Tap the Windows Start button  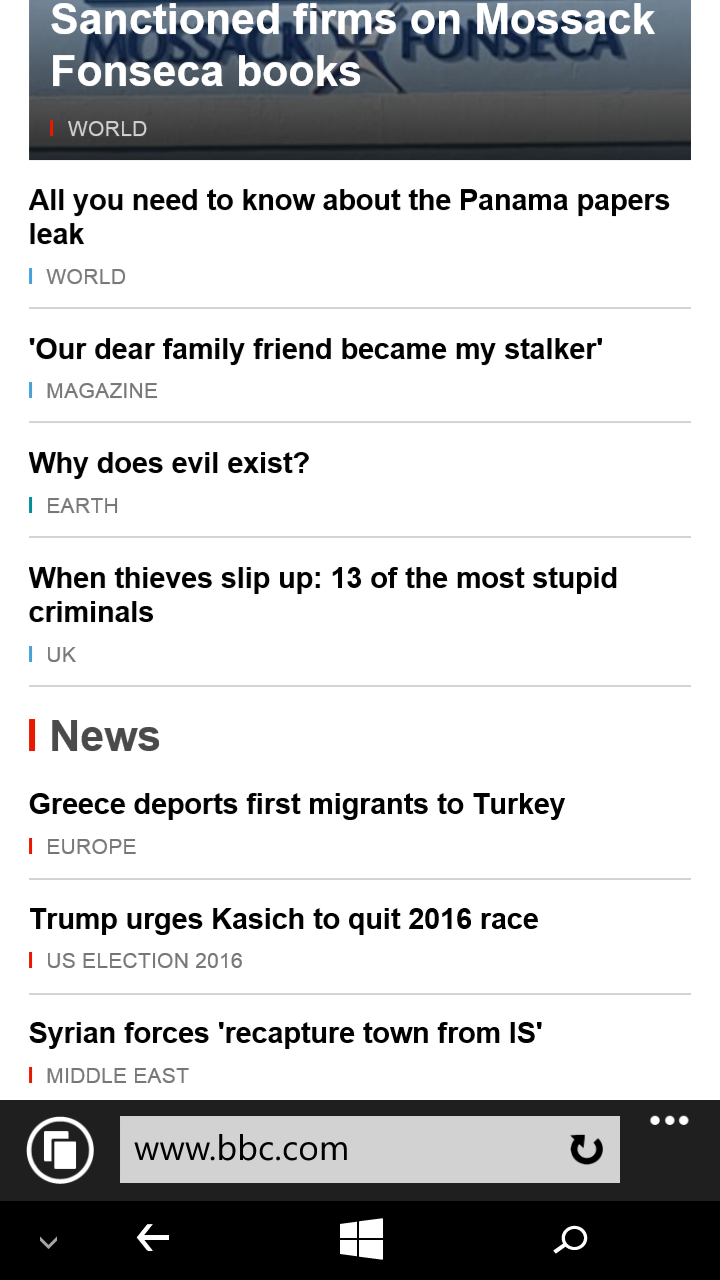click(x=361, y=1239)
